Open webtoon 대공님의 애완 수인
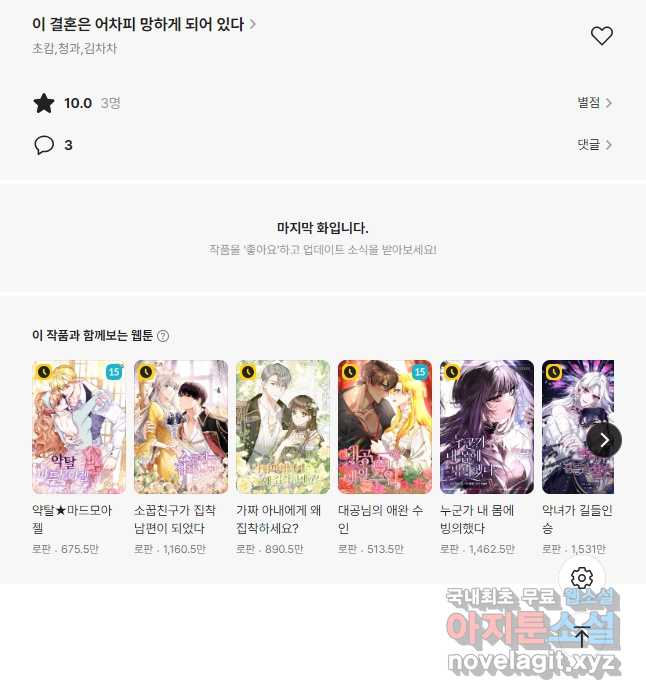The image size is (646, 700). pos(385,427)
